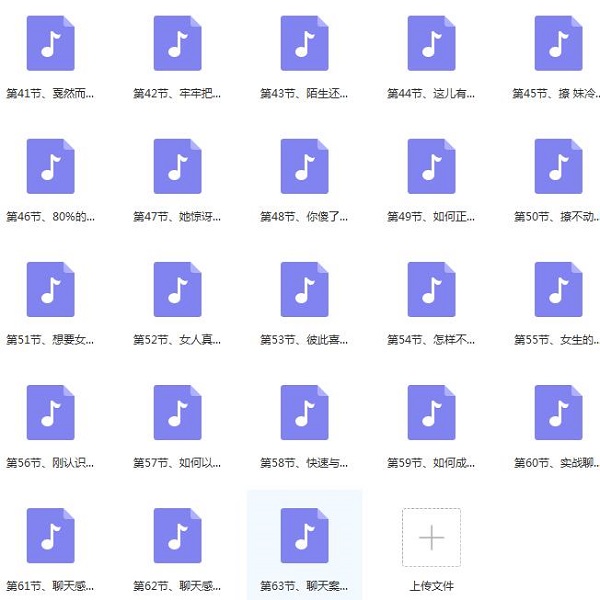Open the highlighted 第63节 audio file
600x600 pixels.
[x=304, y=536]
